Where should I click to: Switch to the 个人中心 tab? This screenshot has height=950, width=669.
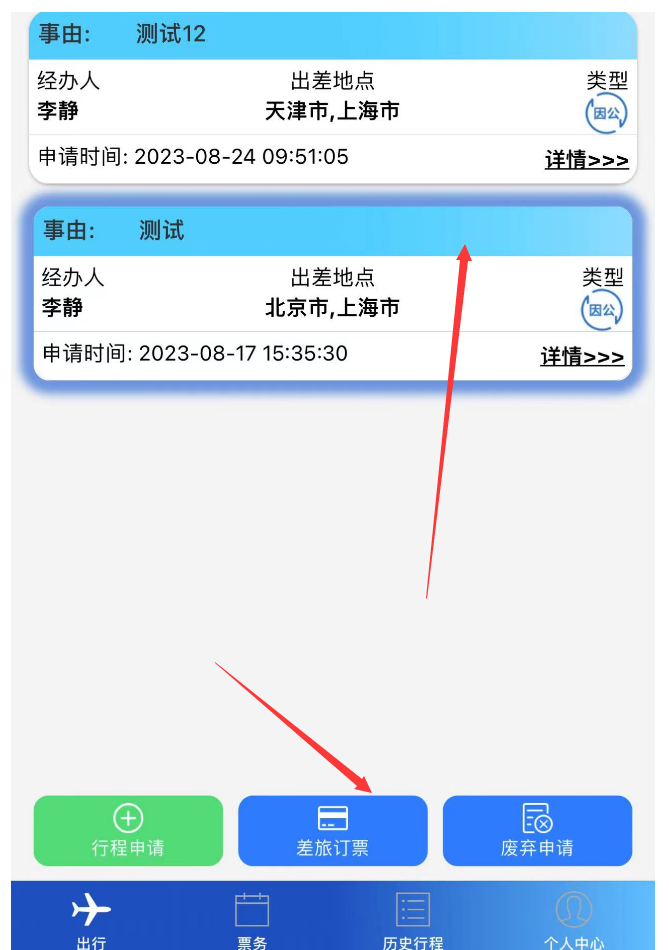(x=574, y=920)
